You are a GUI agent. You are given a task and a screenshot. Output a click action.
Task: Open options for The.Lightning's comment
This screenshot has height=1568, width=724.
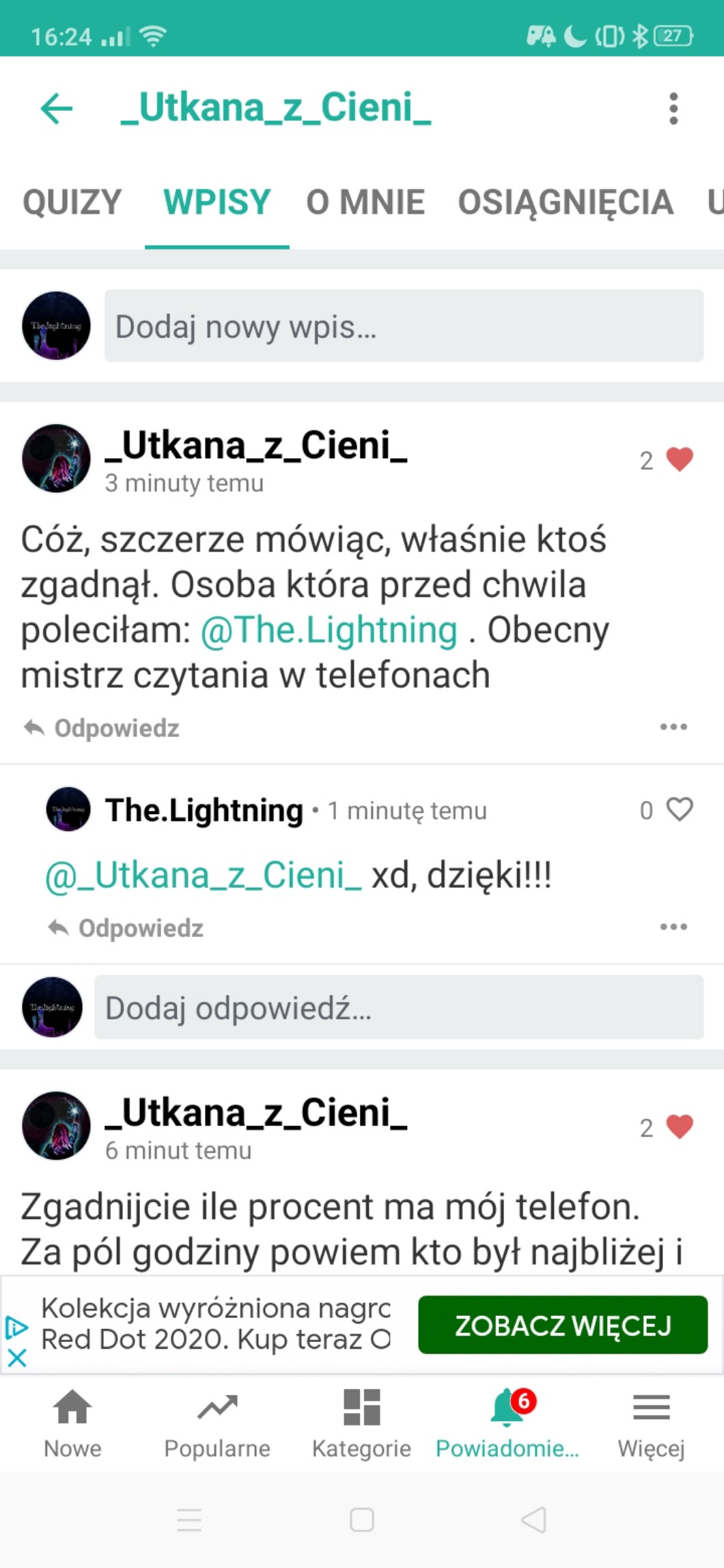[673, 927]
